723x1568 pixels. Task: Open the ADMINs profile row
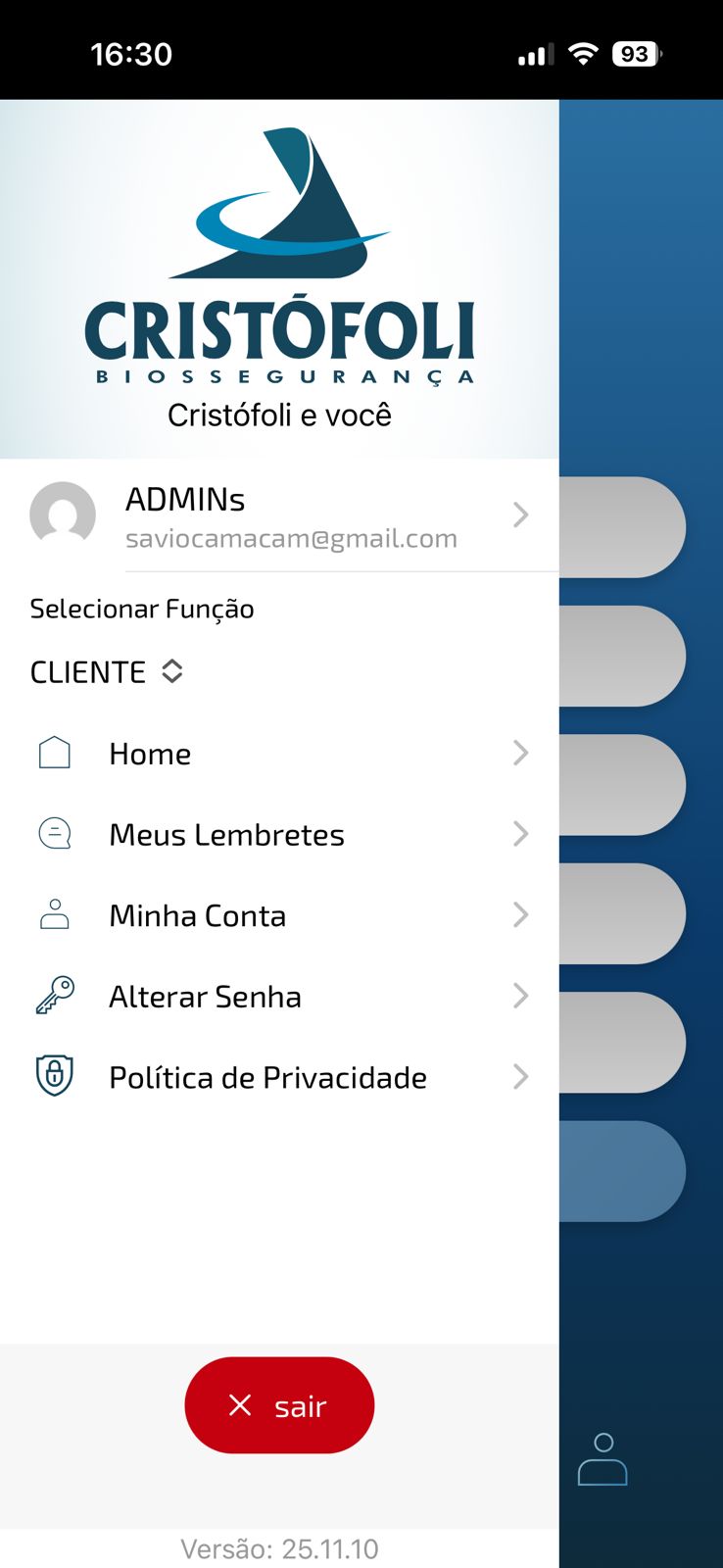point(279,515)
